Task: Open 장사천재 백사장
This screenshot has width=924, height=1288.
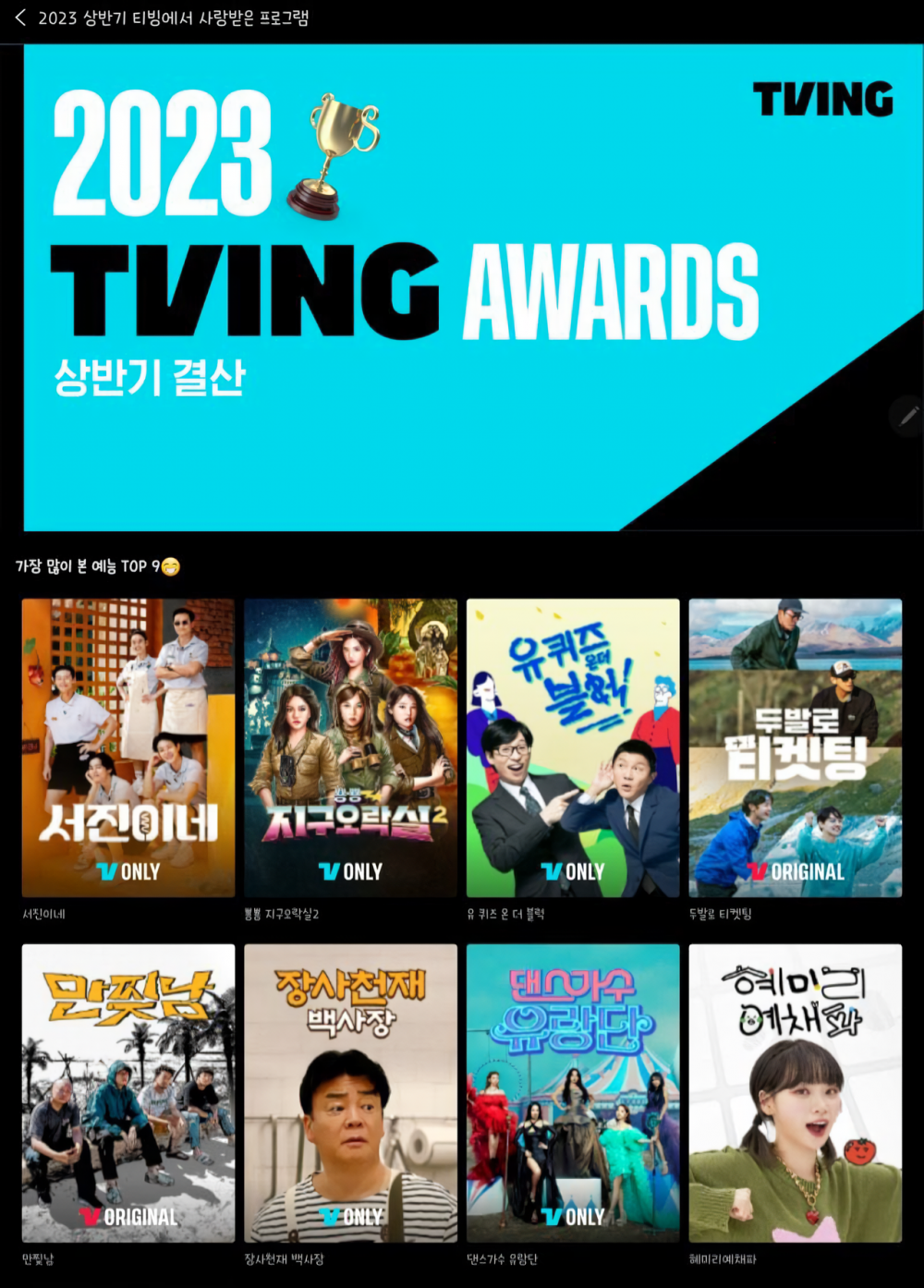Action: tap(350, 1092)
